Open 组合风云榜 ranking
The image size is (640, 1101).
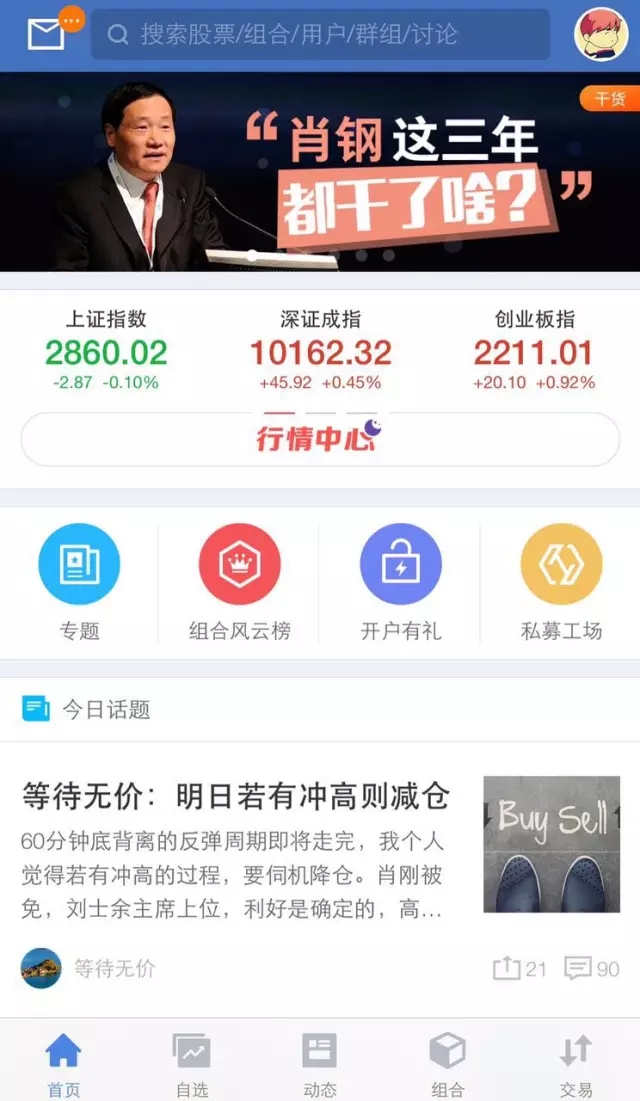(x=239, y=582)
